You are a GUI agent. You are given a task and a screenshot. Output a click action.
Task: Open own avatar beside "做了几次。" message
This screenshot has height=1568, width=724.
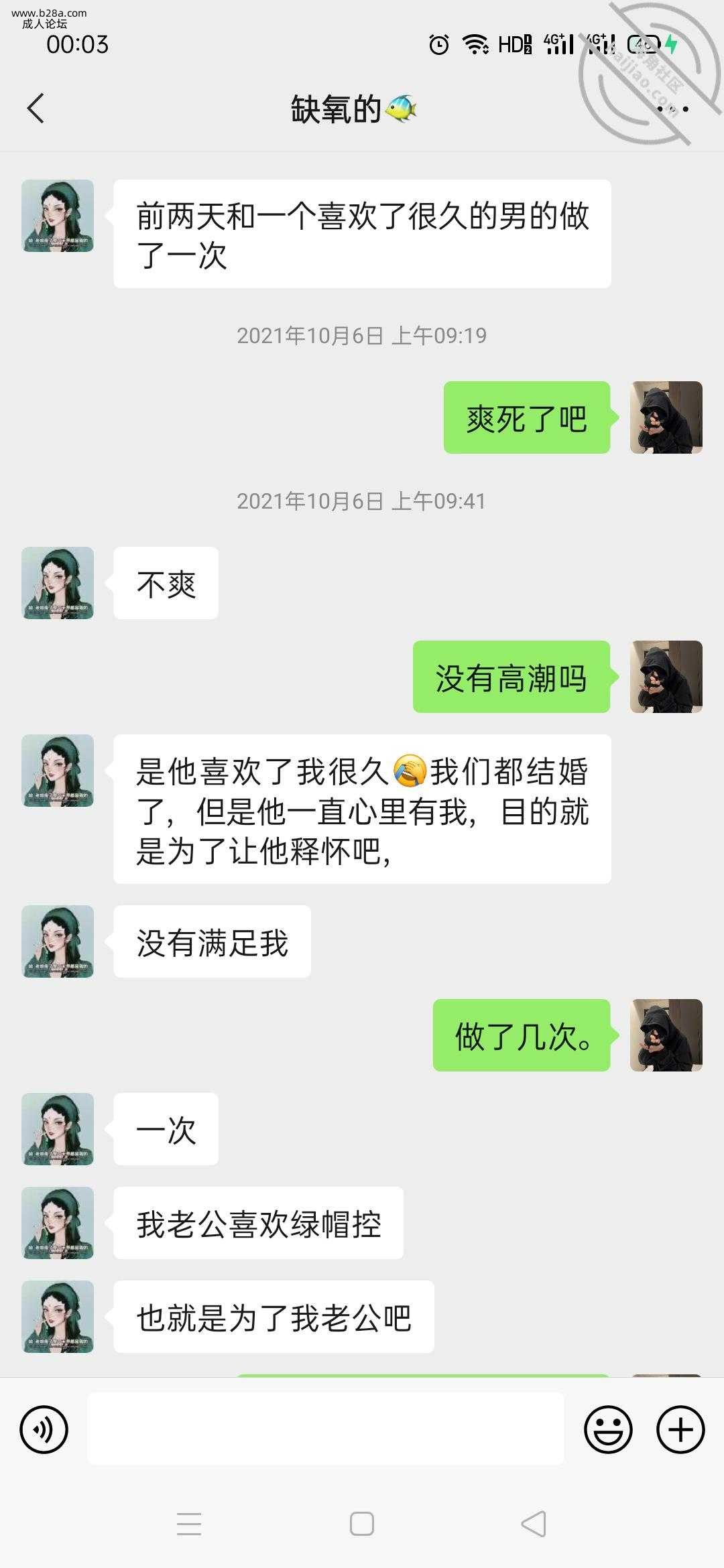[666, 1035]
